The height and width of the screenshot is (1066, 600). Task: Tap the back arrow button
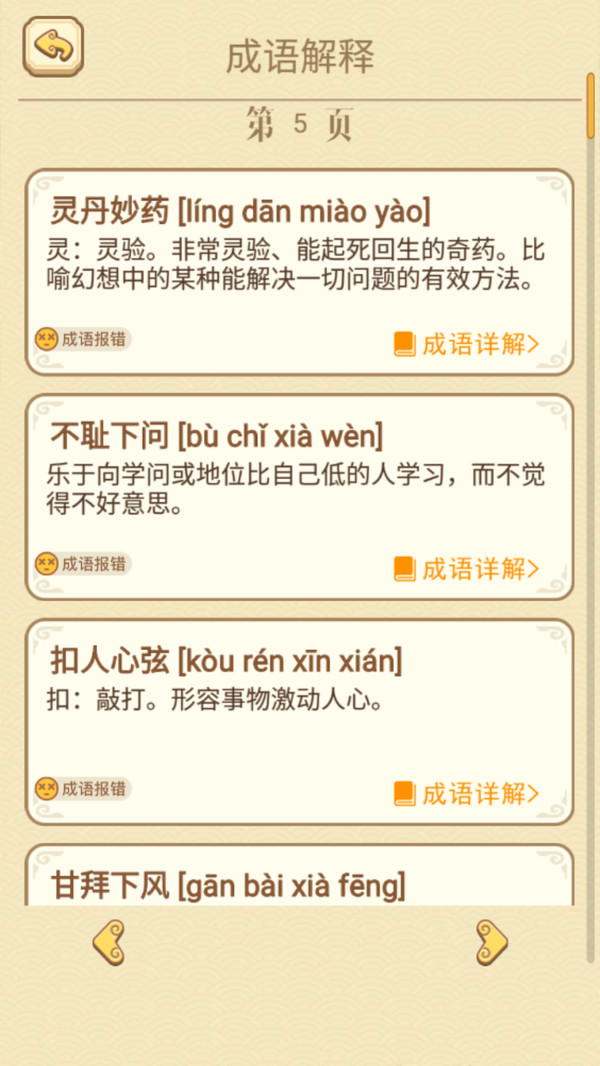53,46
